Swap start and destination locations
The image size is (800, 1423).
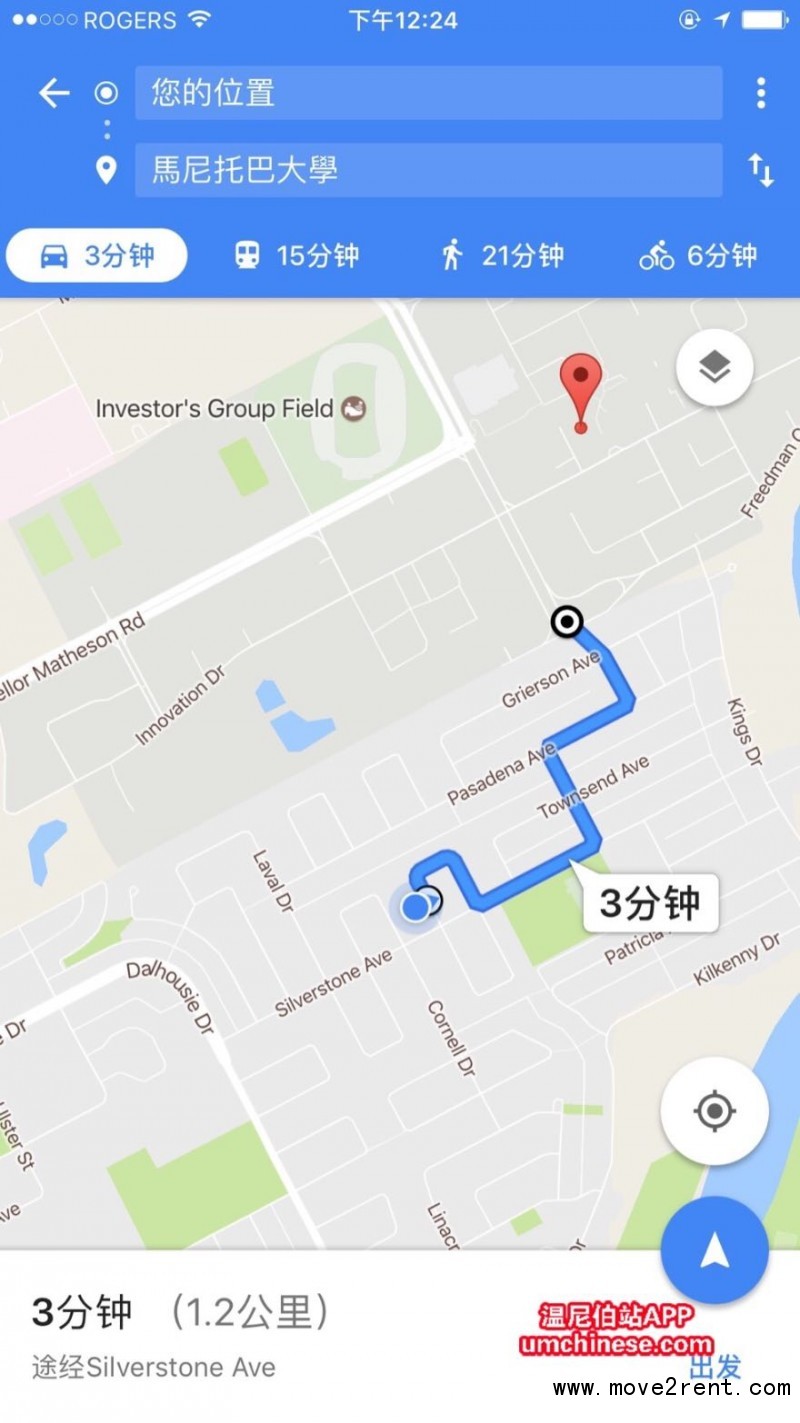(761, 171)
